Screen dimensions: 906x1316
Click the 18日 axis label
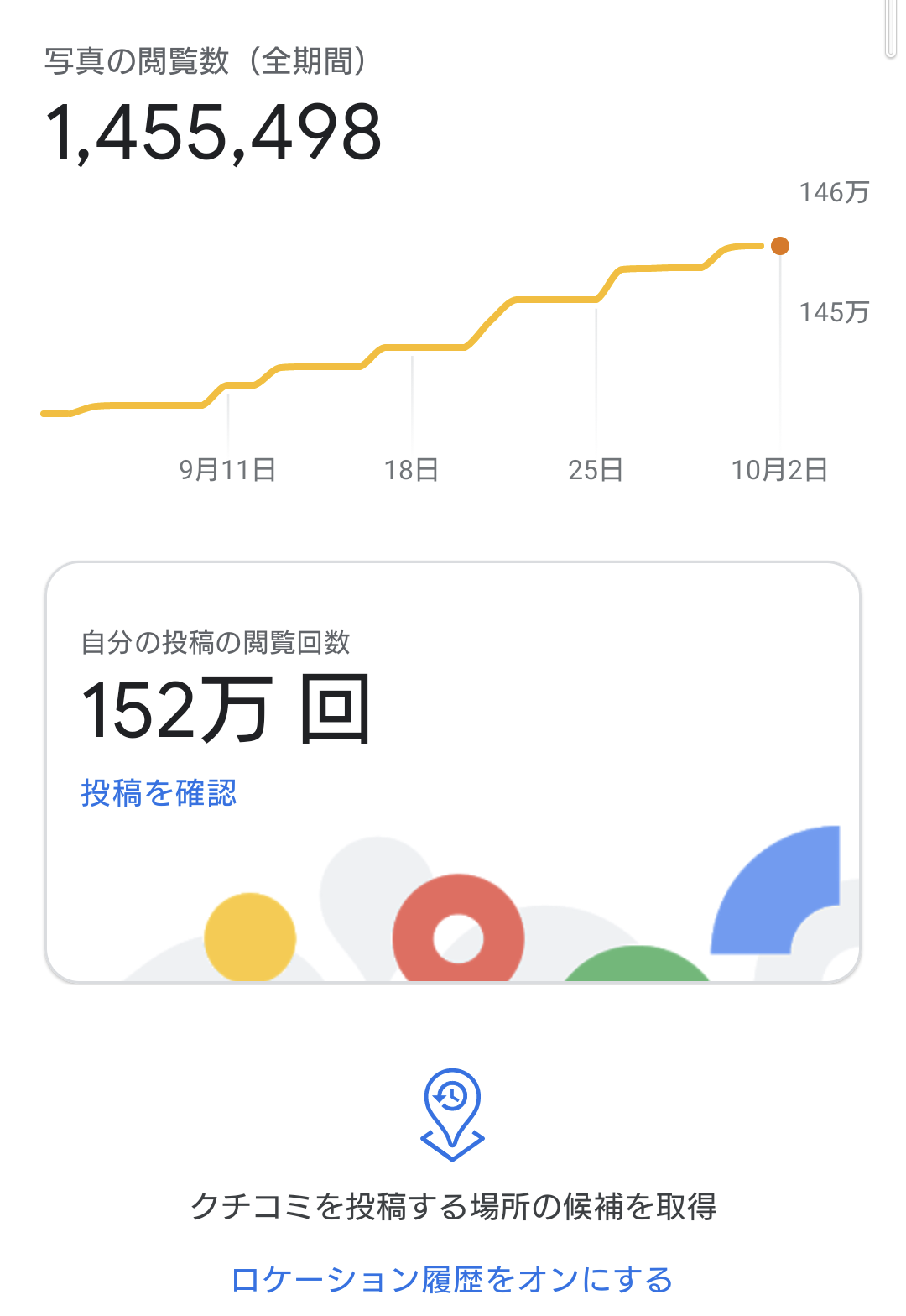coord(413,470)
